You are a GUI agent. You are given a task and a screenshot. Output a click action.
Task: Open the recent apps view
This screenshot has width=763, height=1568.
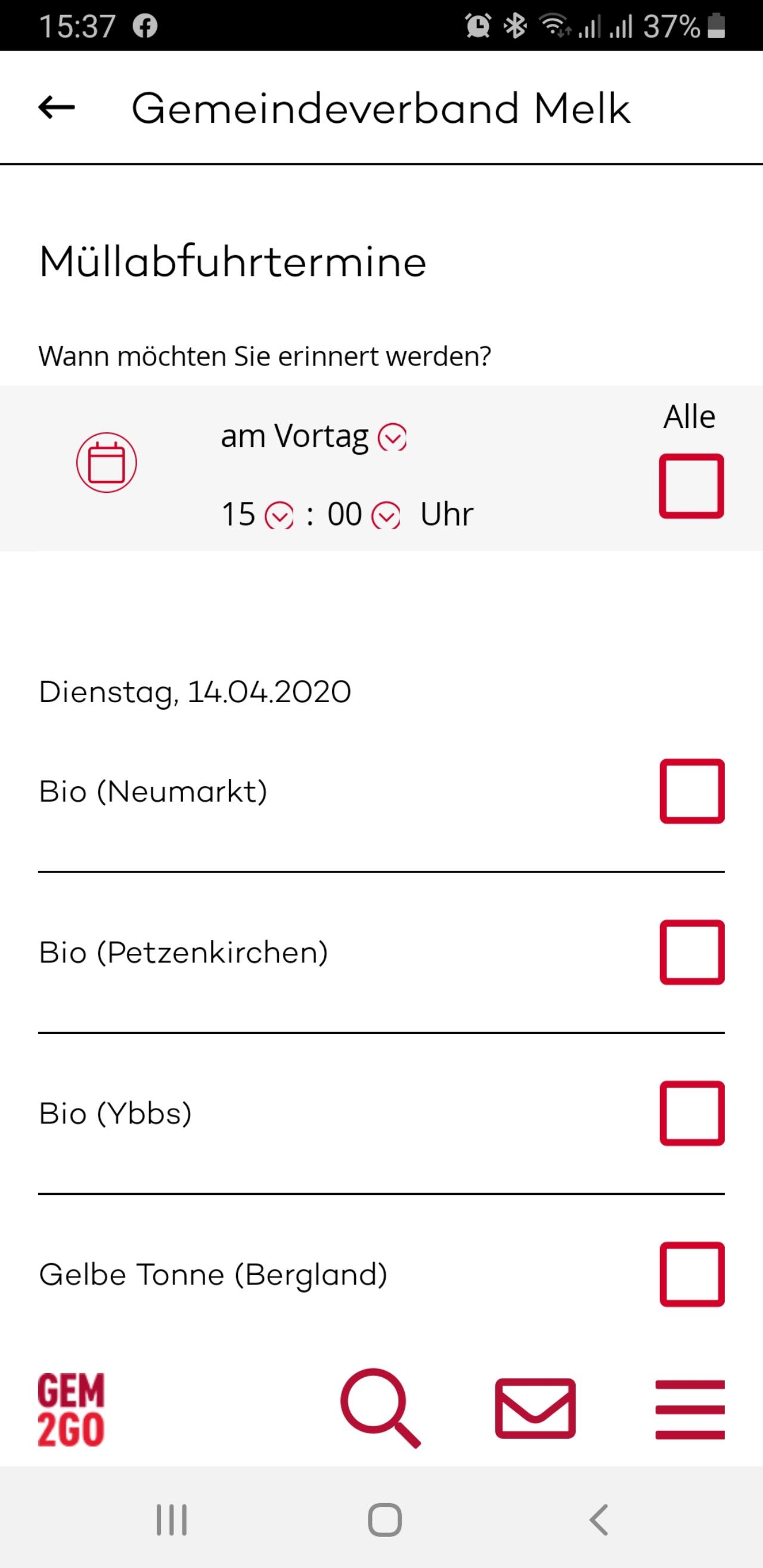tap(172, 1519)
